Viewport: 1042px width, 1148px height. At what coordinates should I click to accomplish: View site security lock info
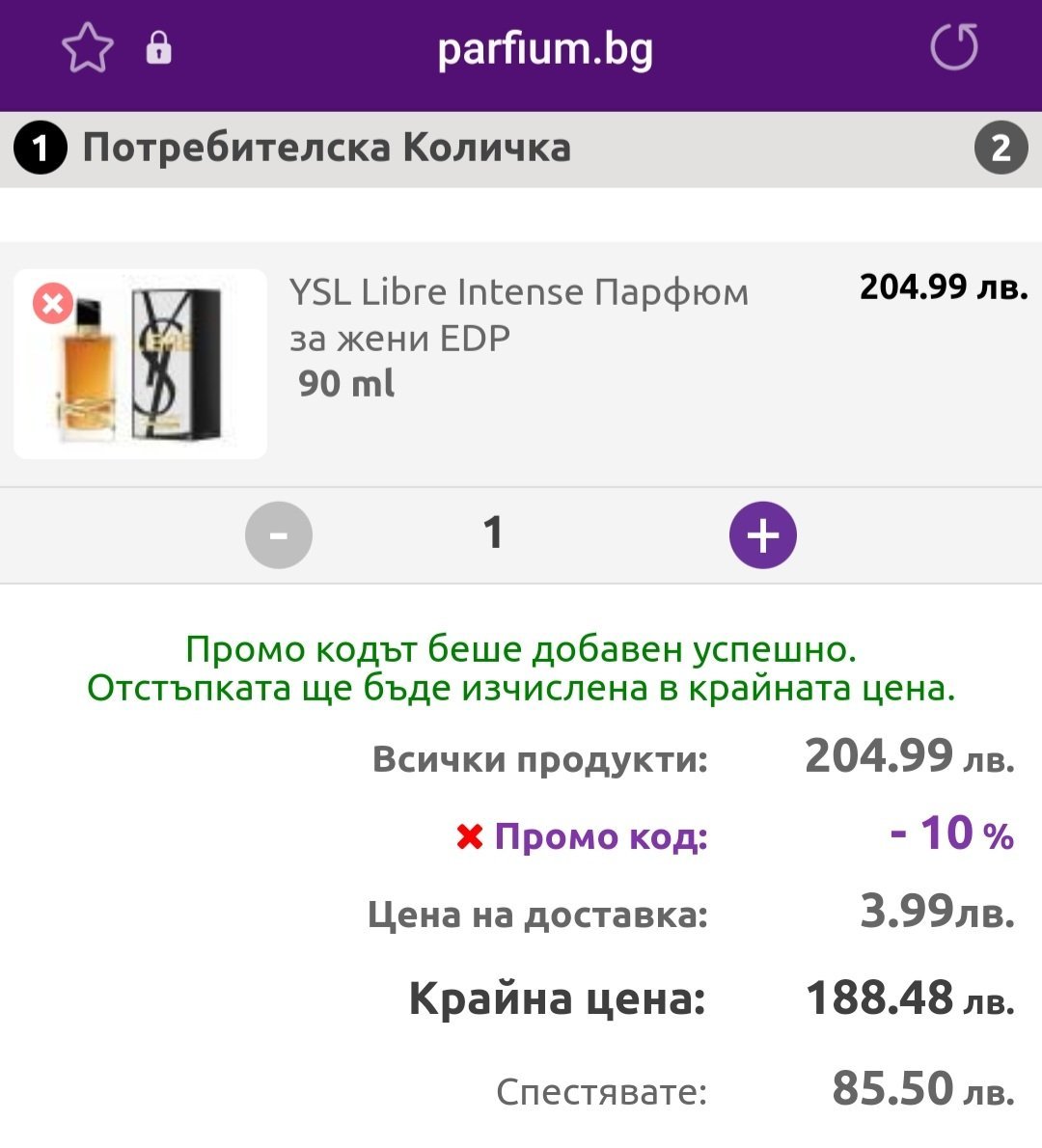click(158, 48)
